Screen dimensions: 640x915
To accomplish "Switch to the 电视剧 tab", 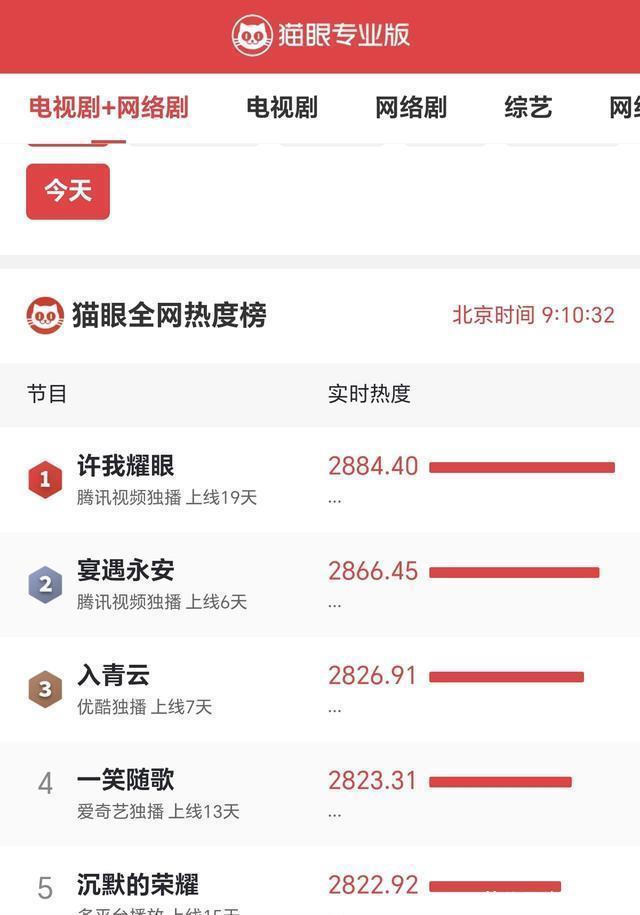I will click(282, 108).
